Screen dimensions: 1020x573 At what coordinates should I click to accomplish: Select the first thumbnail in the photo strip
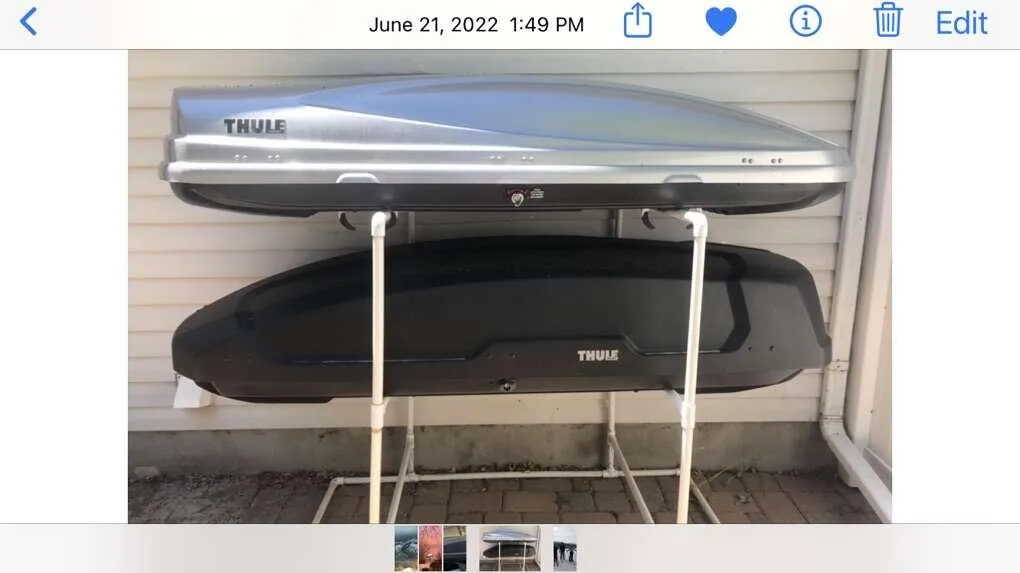coord(406,548)
